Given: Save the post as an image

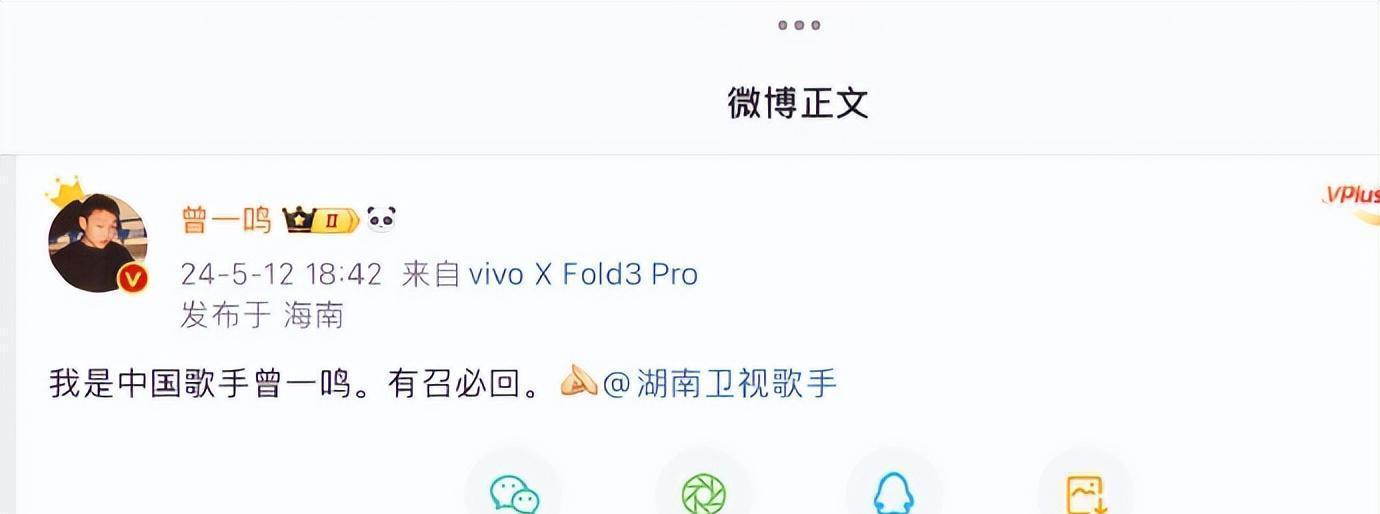Looking at the screenshot, I should click(1085, 494).
